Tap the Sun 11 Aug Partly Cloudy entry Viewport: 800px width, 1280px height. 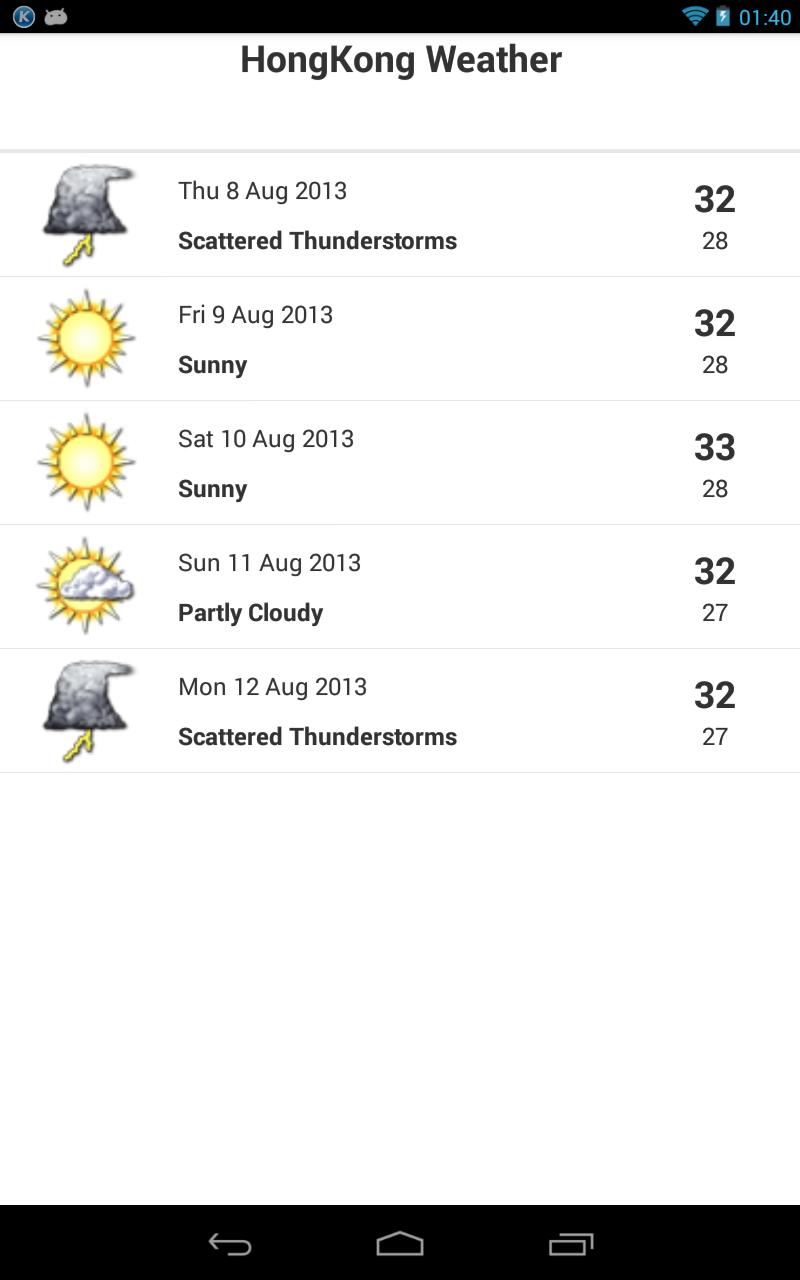pos(400,585)
